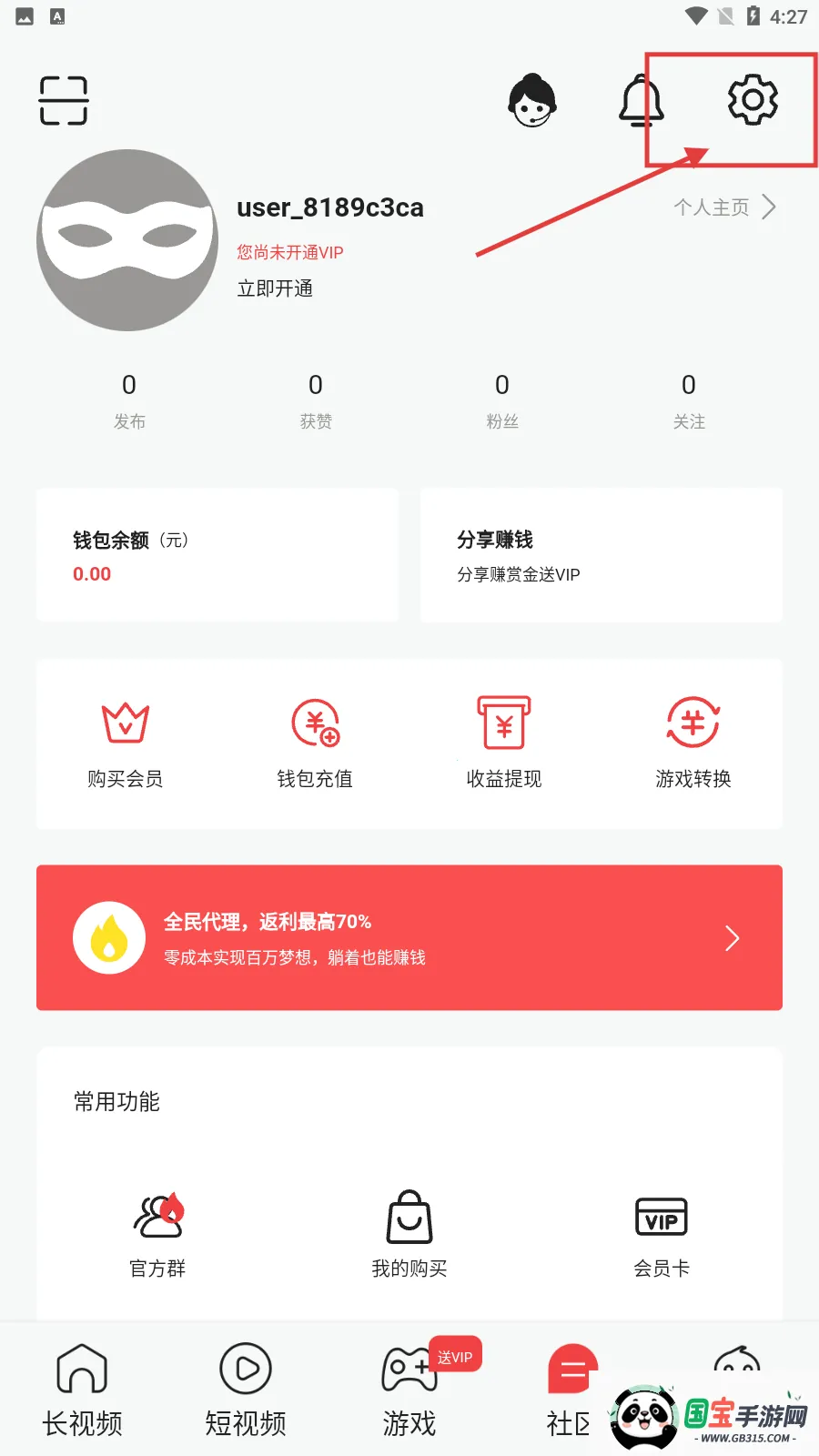The height and width of the screenshot is (1456, 819).
Task: Tap 立即开通 to activate VIP
Action: (275, 288)
